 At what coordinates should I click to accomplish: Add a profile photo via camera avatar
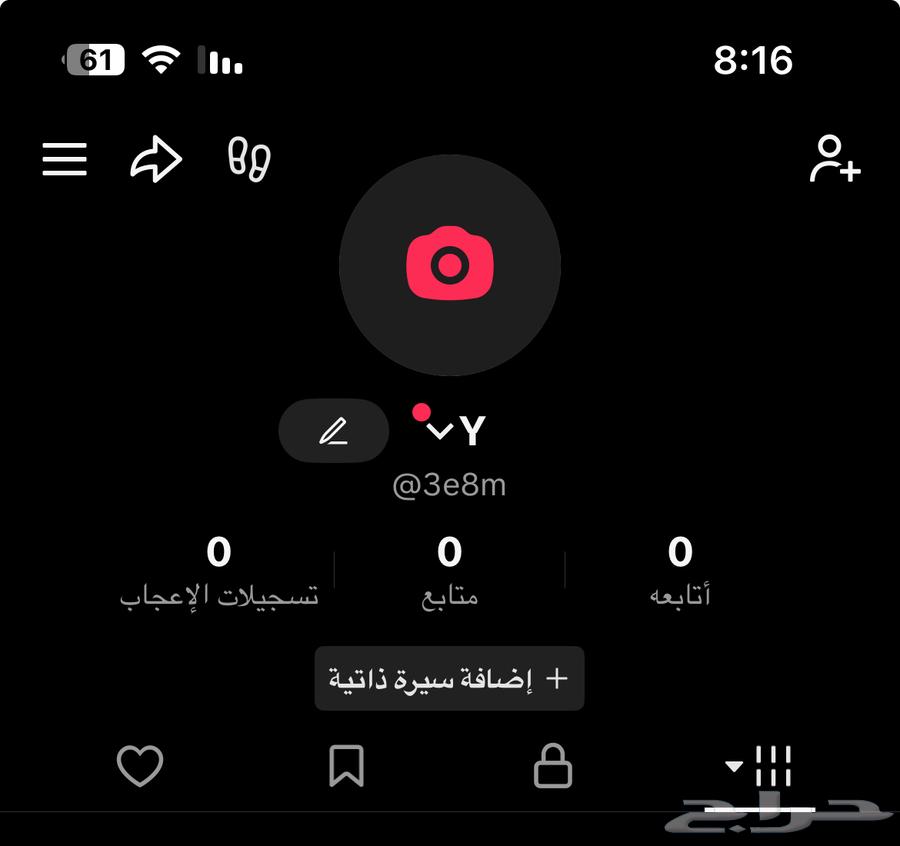[x=450, y=265]
